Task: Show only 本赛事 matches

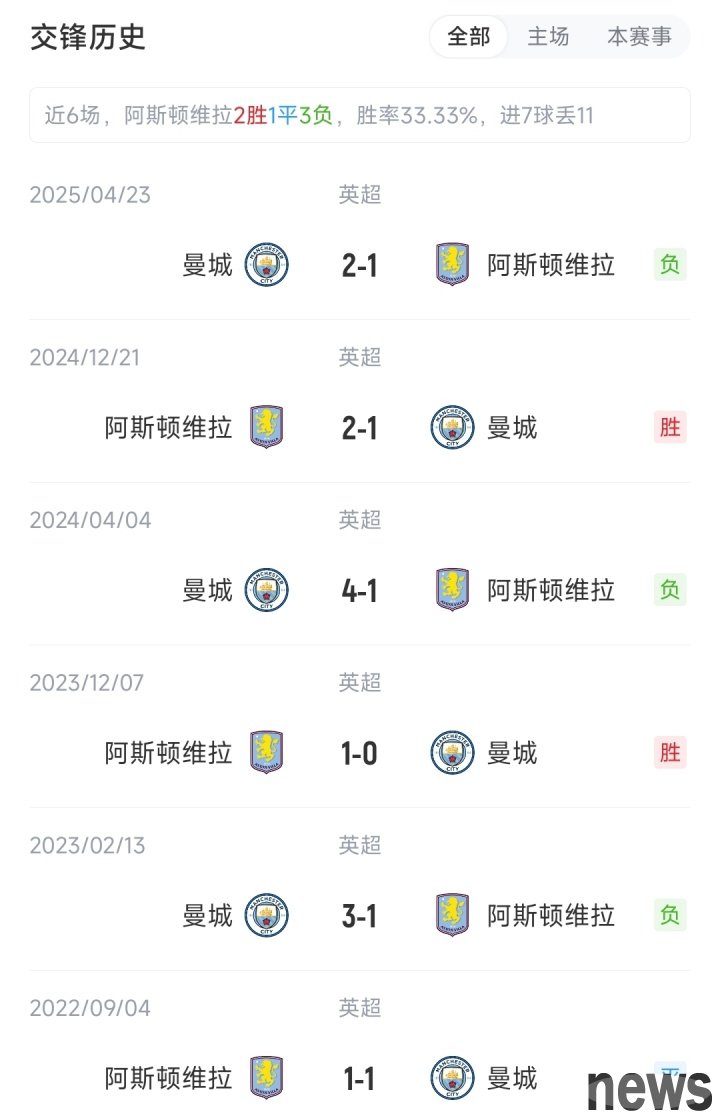Action: click(639, 37)
